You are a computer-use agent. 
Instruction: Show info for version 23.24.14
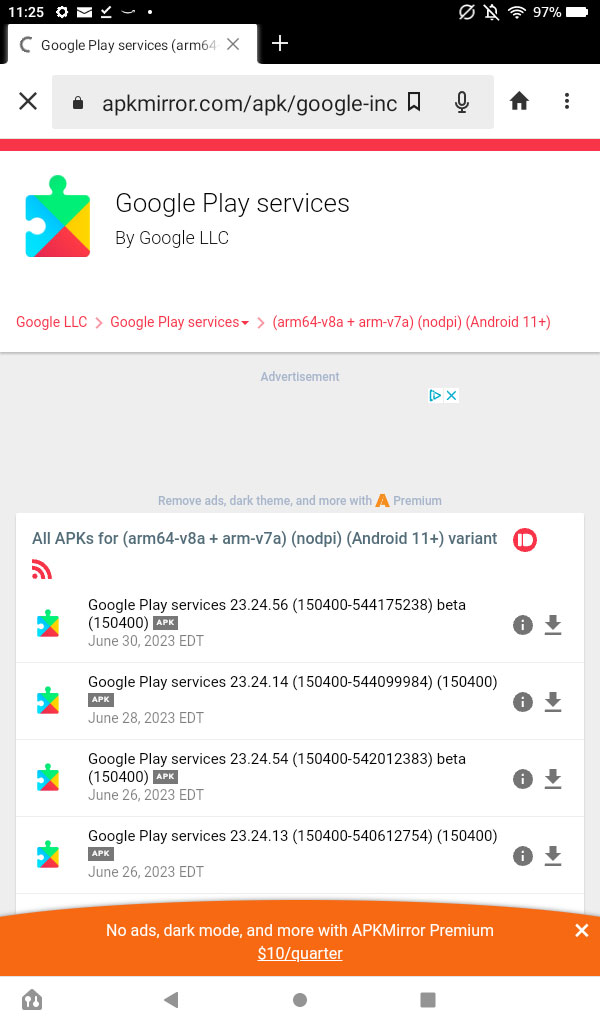(x=522, y=702)
